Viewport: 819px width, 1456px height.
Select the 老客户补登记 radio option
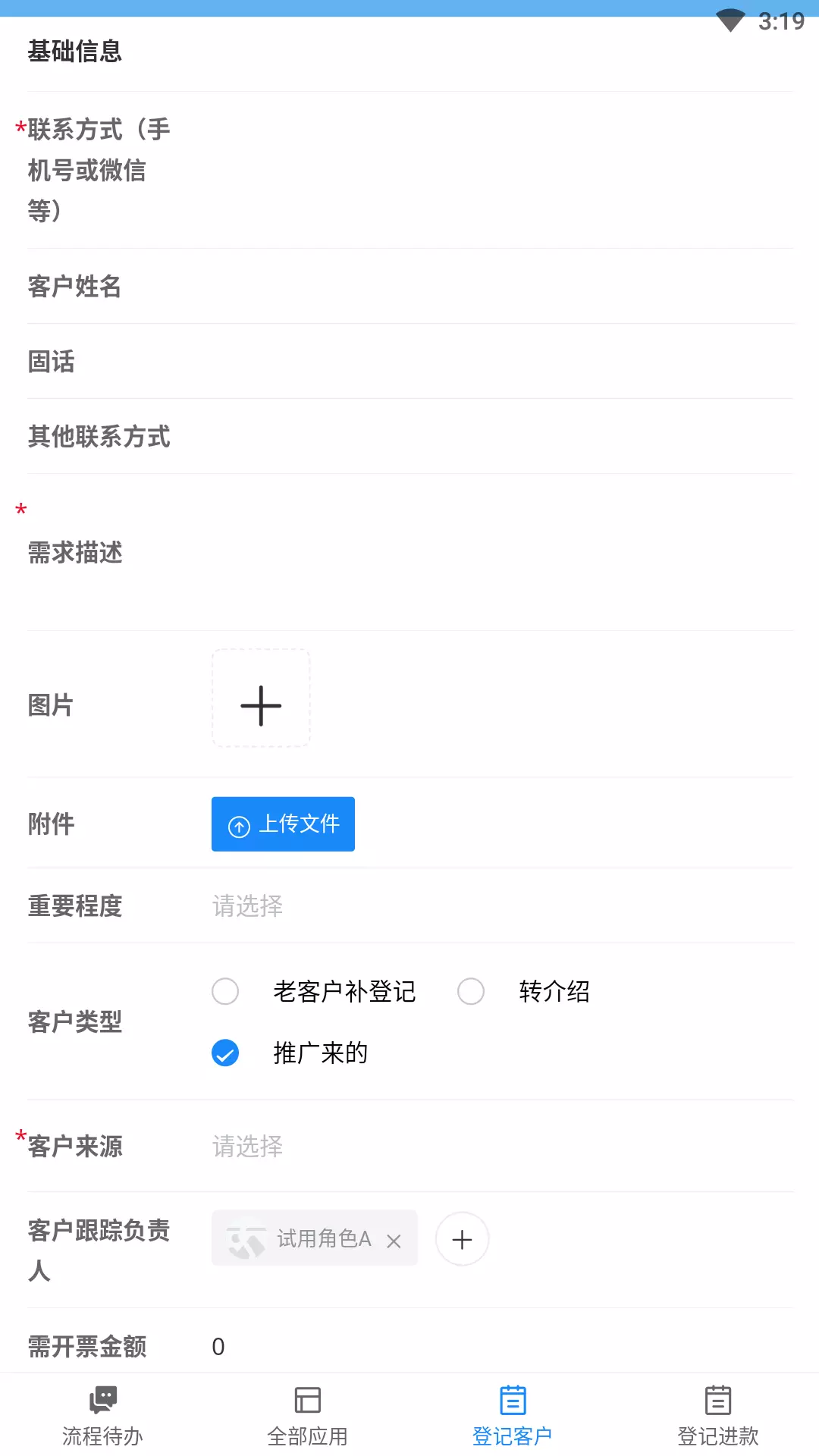[x=225, y=991]
